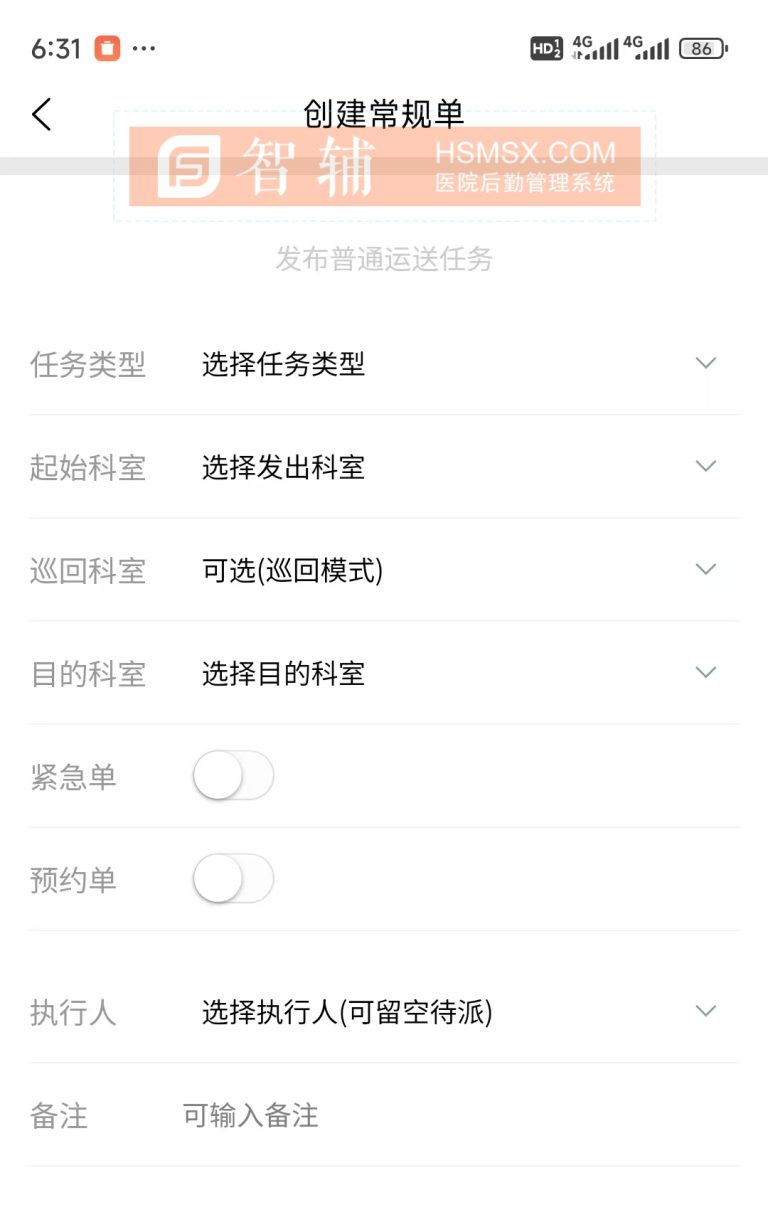The image size is (768, 1222).
Task: Tap the 创建常规单 page title
Action: click(384, 115)
